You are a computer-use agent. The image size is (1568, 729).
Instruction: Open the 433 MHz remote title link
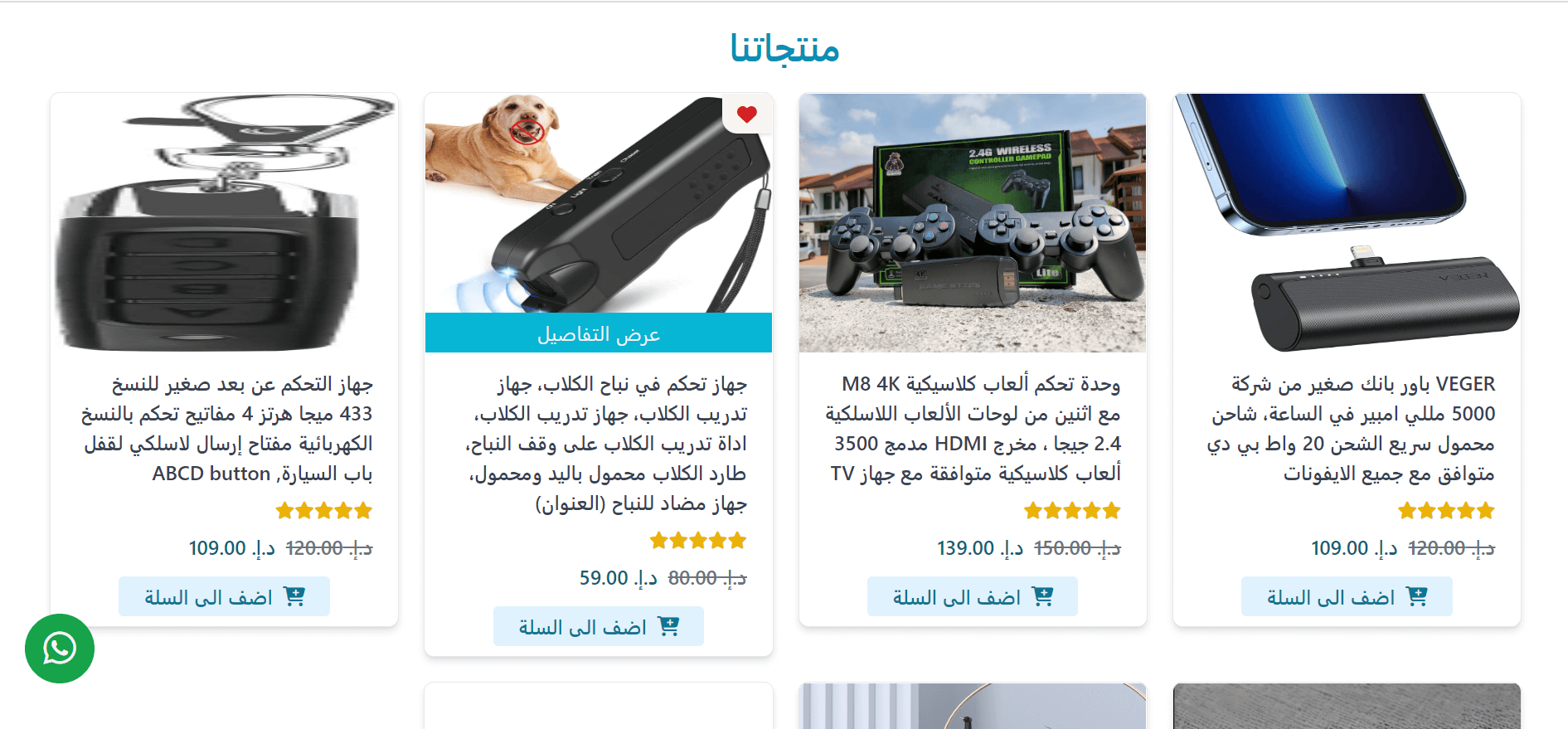[x=227, y=429]
